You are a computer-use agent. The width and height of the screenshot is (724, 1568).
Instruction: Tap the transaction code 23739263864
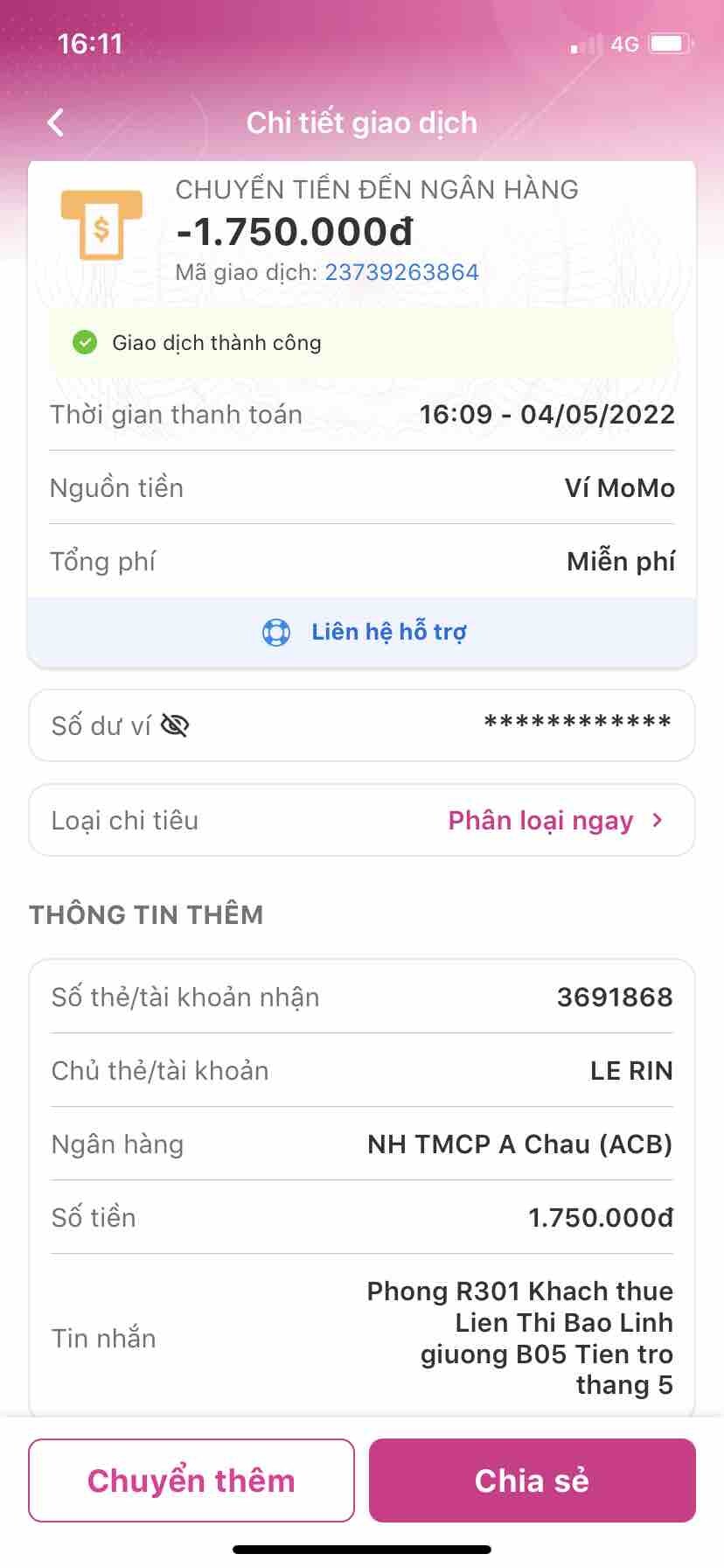click(x=401, y=273)
